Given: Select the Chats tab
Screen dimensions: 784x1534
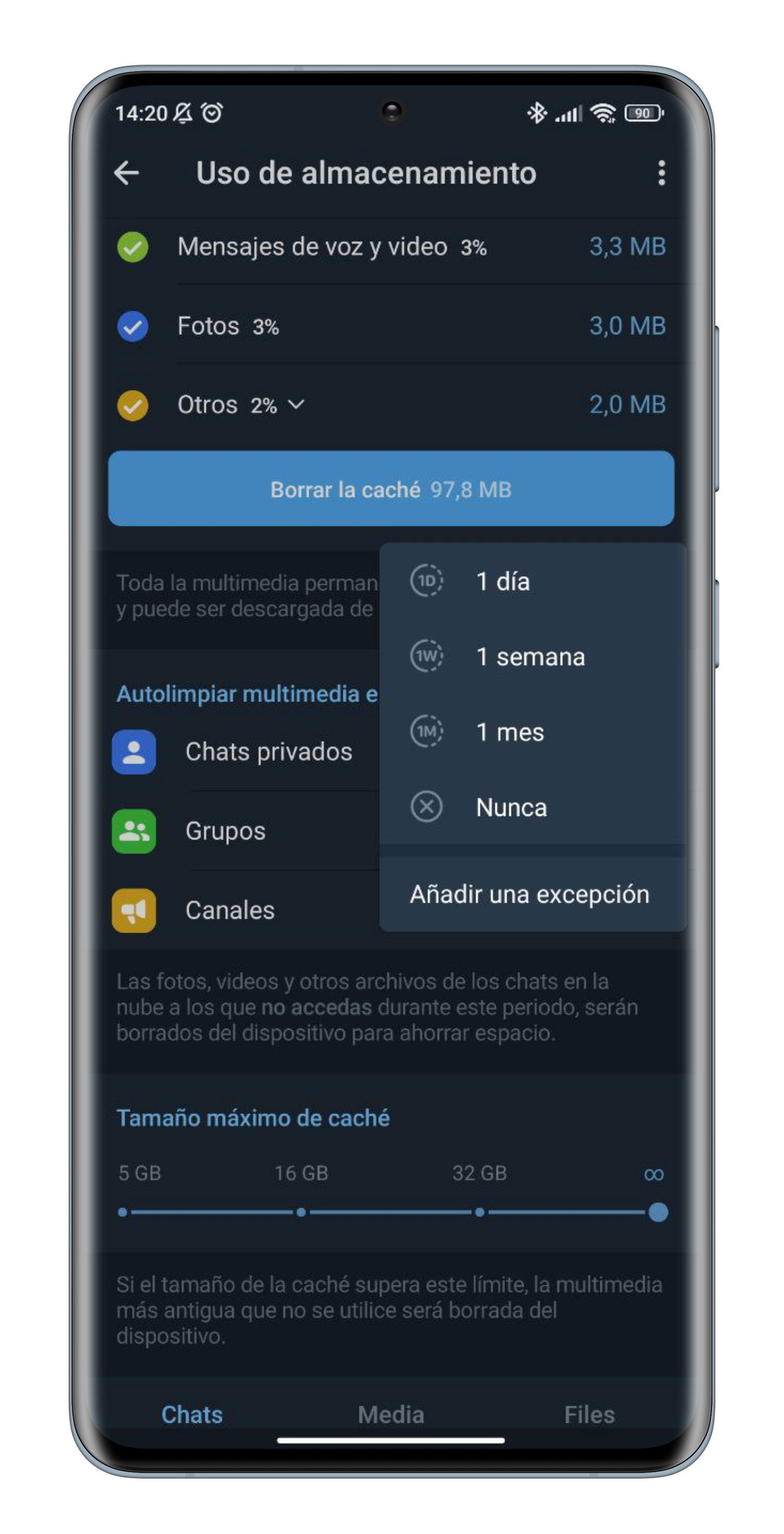Looking at the screenshot, I should 192,1415.
